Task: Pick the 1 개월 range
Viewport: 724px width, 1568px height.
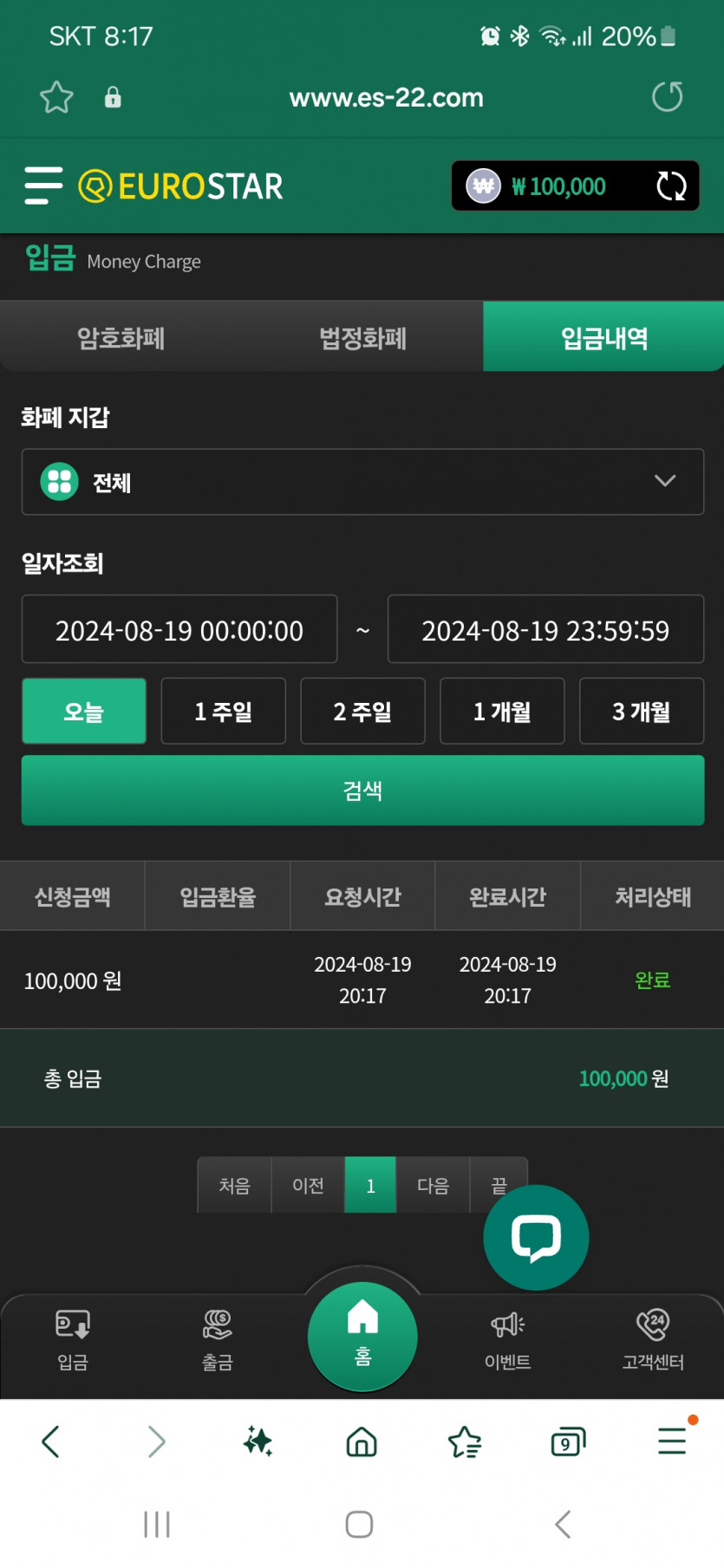Action: tap(502, 711)
